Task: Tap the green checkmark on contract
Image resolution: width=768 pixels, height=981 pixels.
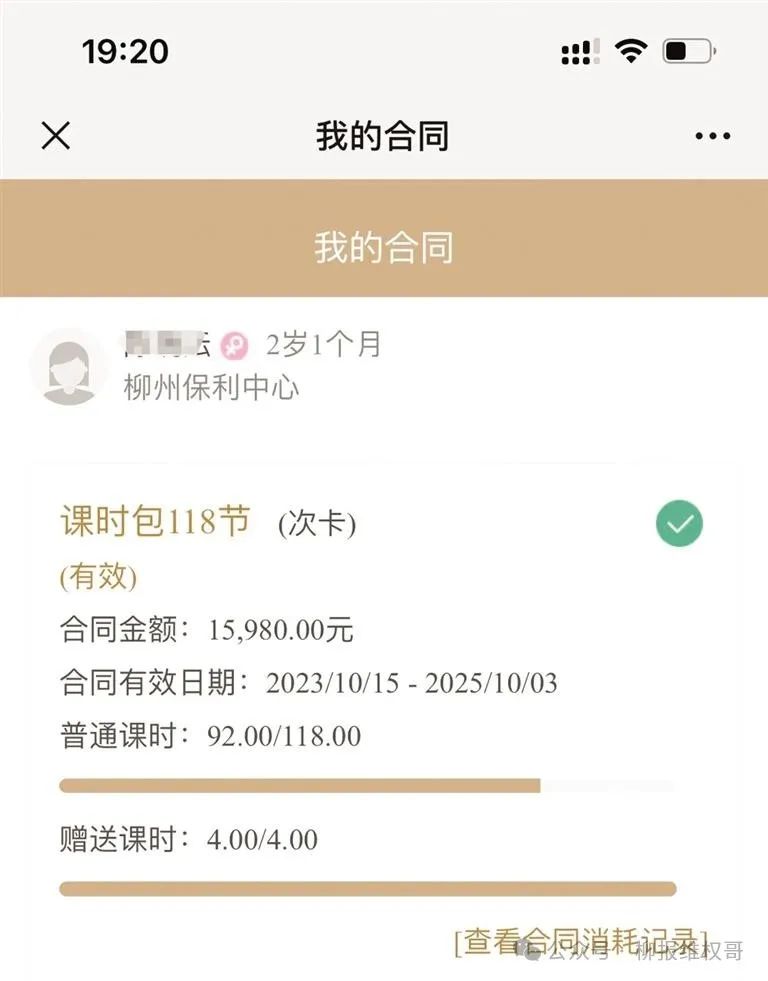Action: [x=679, y=524]
